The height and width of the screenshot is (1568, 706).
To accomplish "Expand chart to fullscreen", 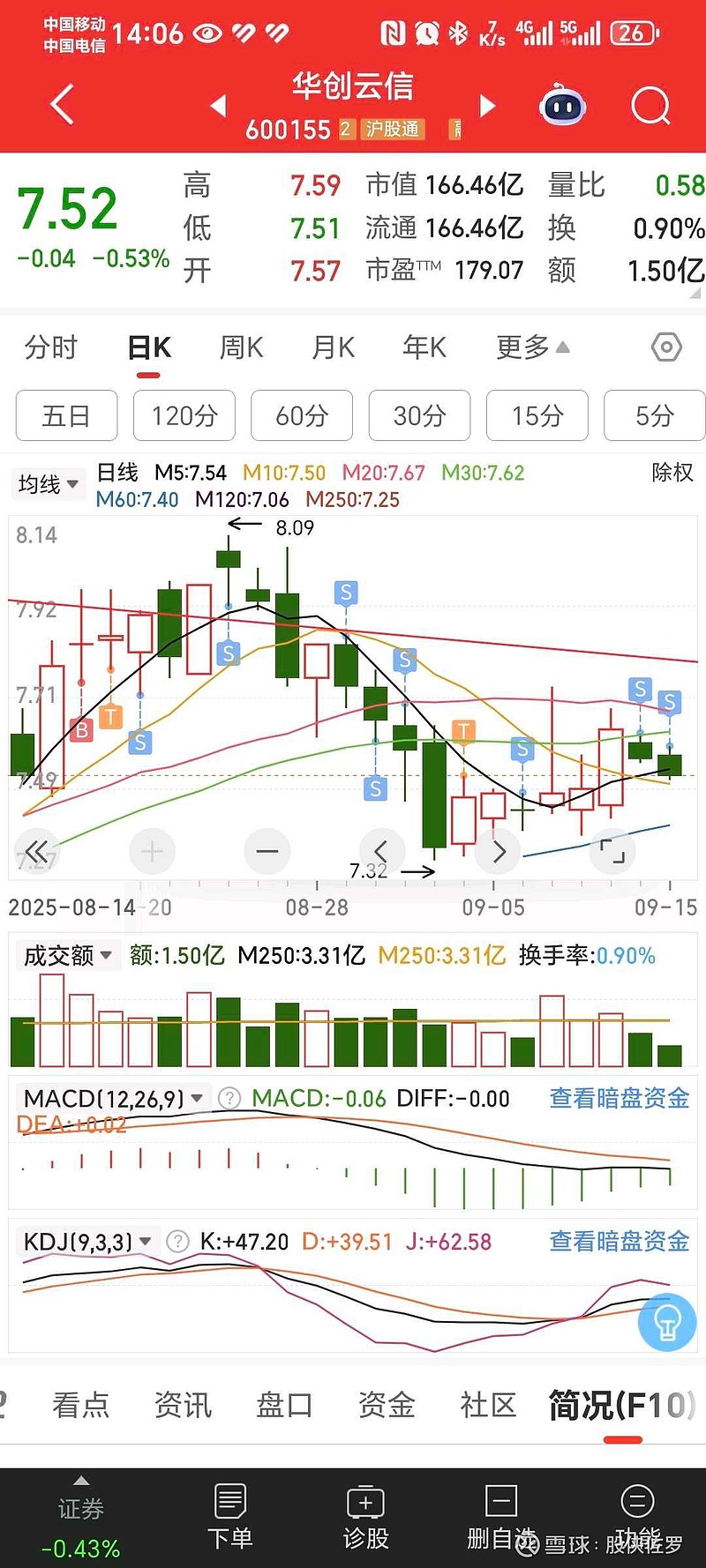I will (612, 852).
